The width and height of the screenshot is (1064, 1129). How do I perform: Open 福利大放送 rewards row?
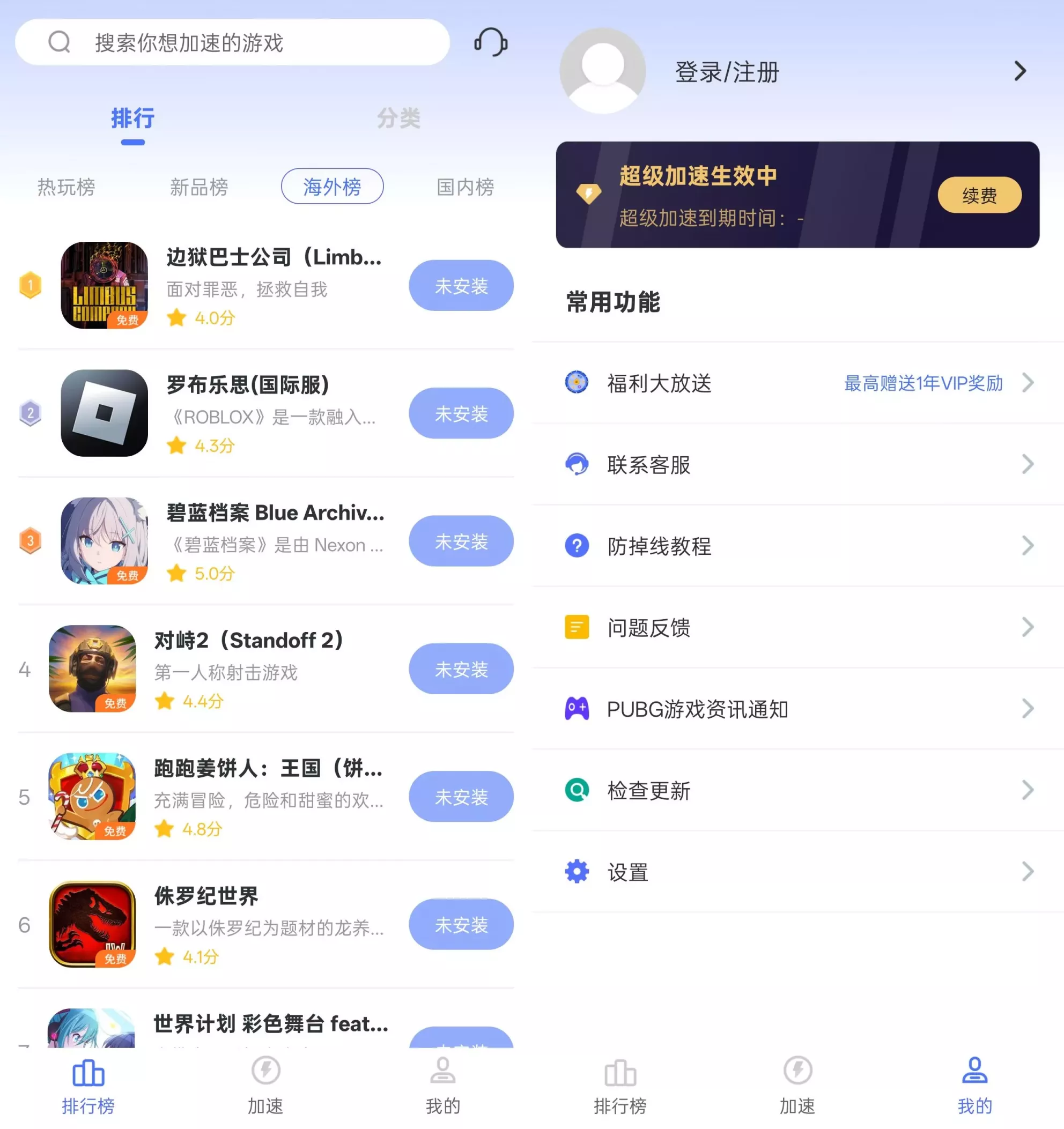click(x=797, y=383)
